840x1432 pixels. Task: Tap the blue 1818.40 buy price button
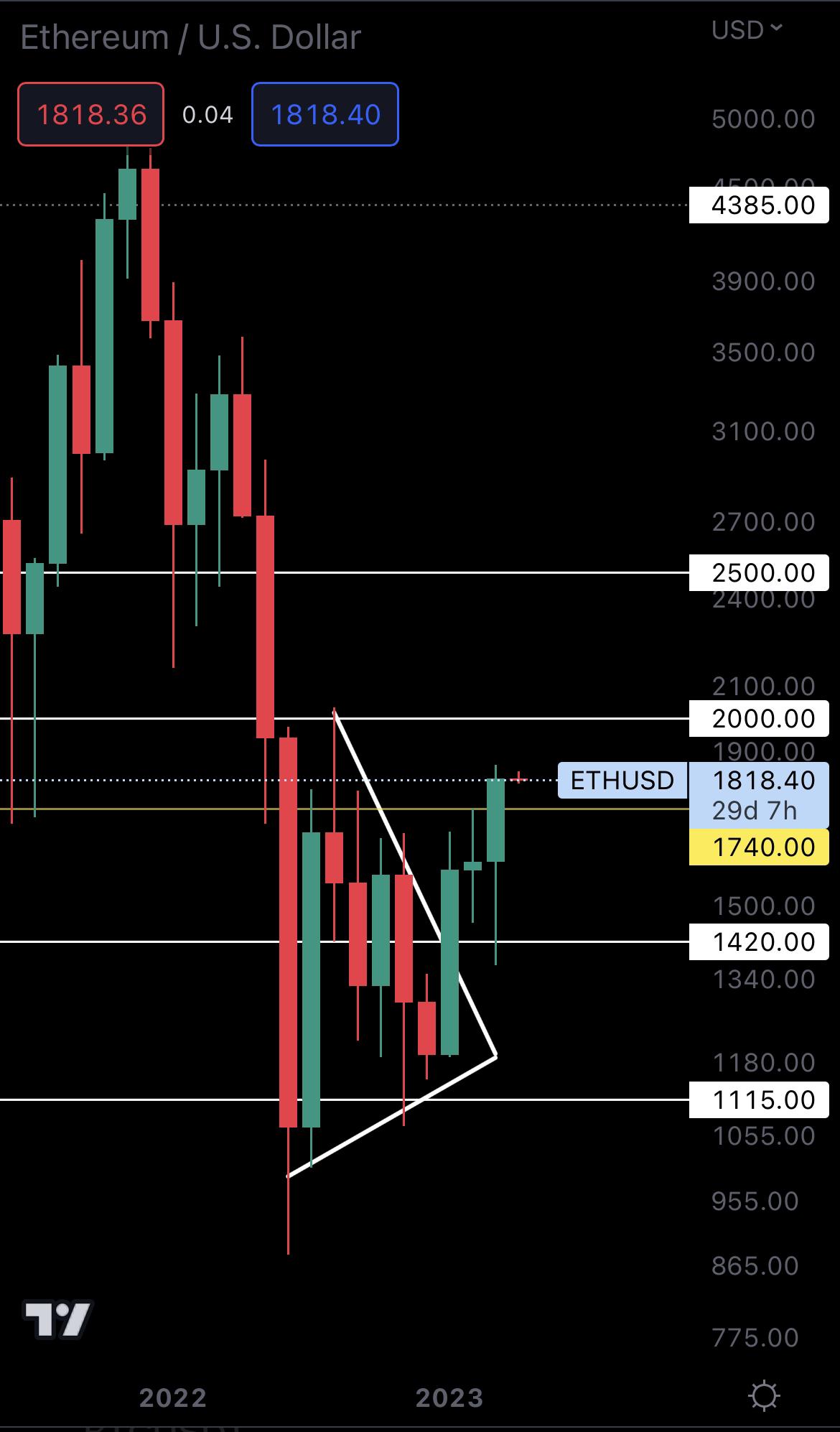point(325,115)
